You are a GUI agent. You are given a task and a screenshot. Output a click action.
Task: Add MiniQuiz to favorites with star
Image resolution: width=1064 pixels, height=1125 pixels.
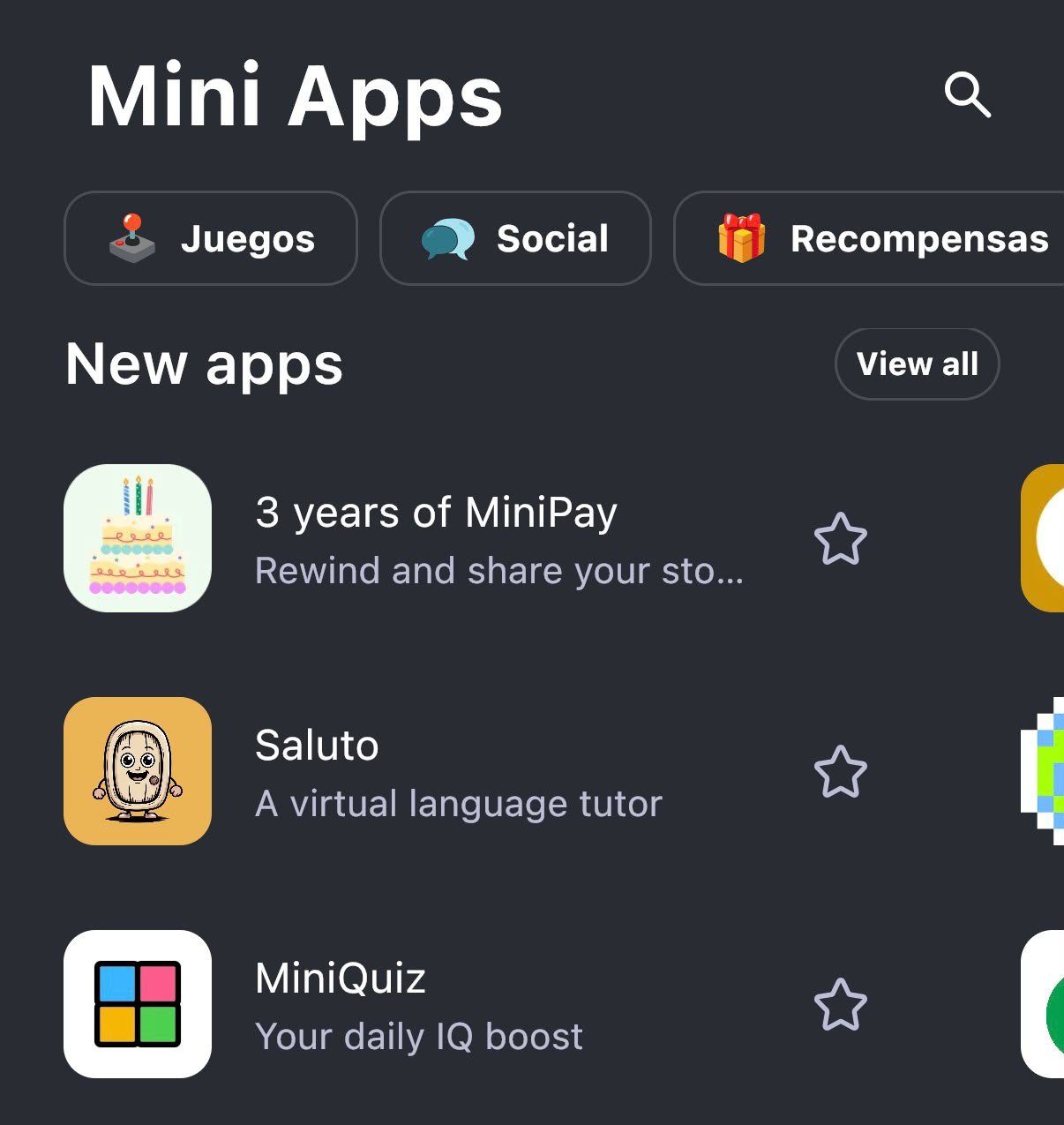click(x=840, y=1005)
